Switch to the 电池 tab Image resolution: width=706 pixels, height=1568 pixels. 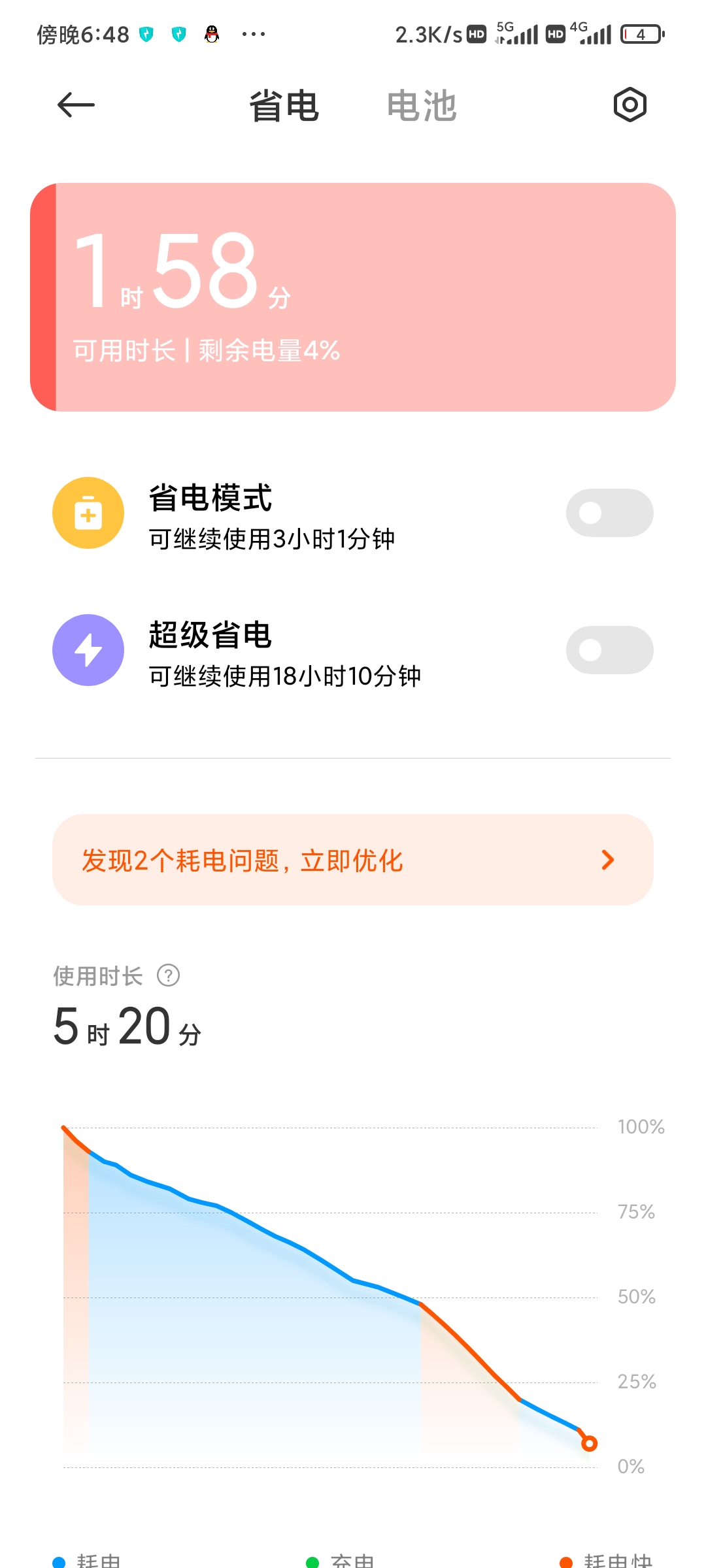[x=422, y=106]
